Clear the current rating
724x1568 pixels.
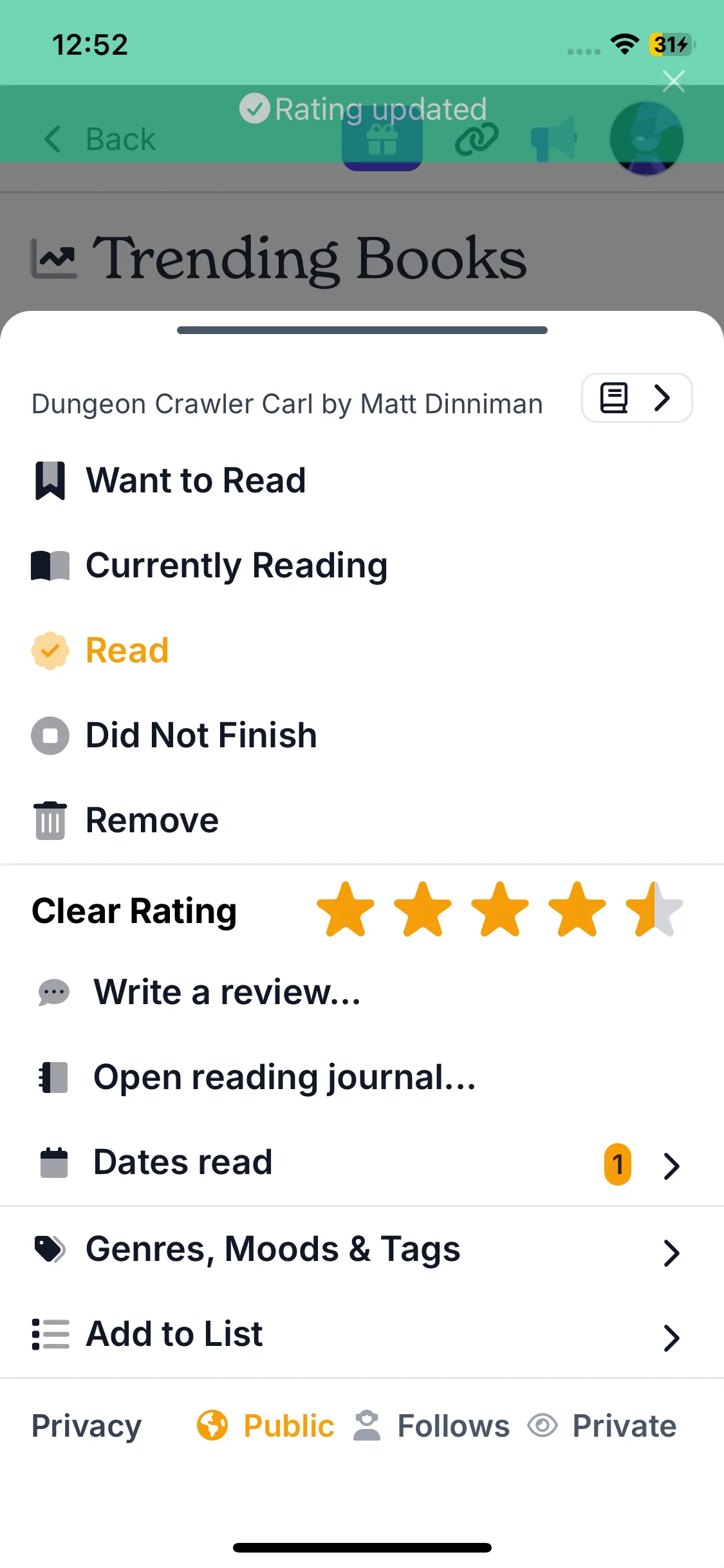tap(135, 911)
